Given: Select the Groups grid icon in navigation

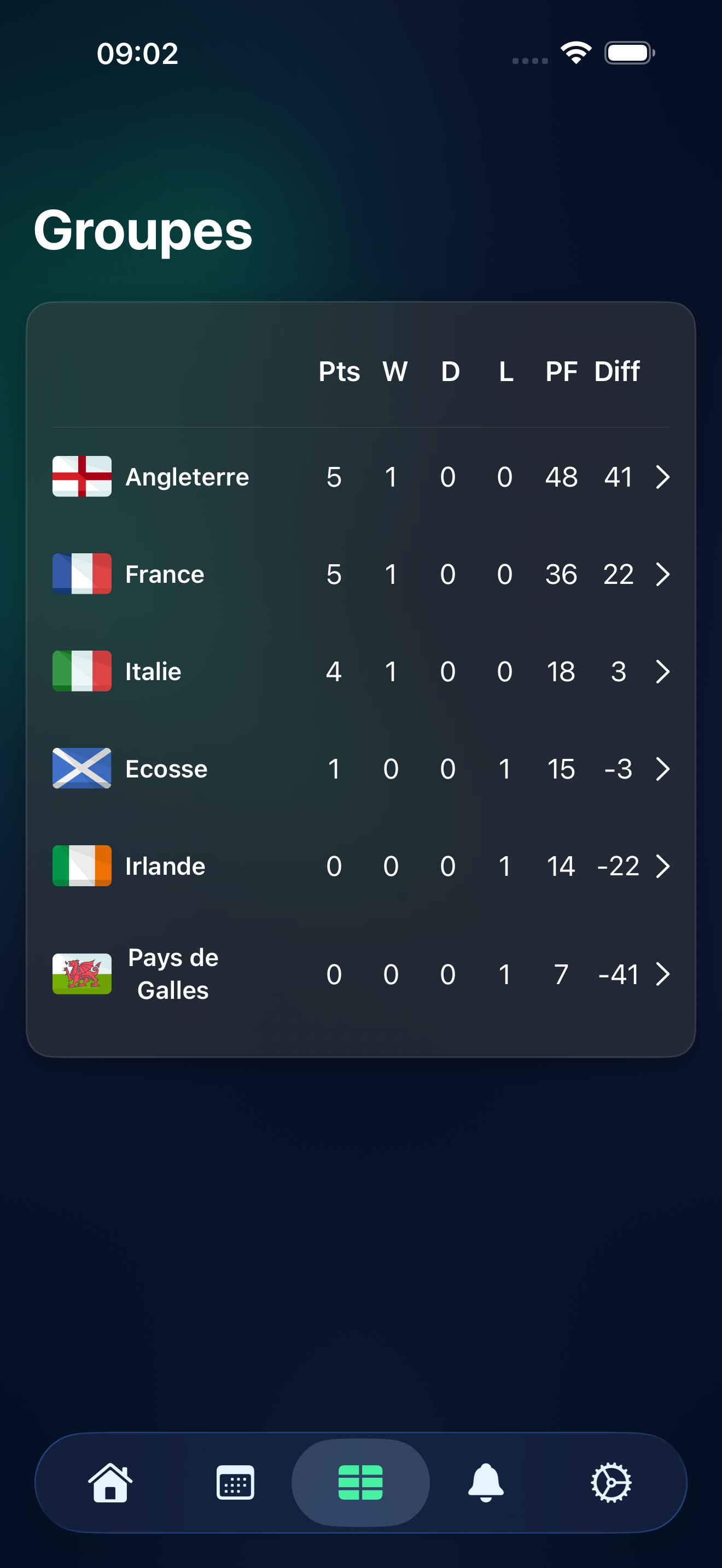Looking at the screenshot, I should pyautogui.click(x=361, y=1483).
